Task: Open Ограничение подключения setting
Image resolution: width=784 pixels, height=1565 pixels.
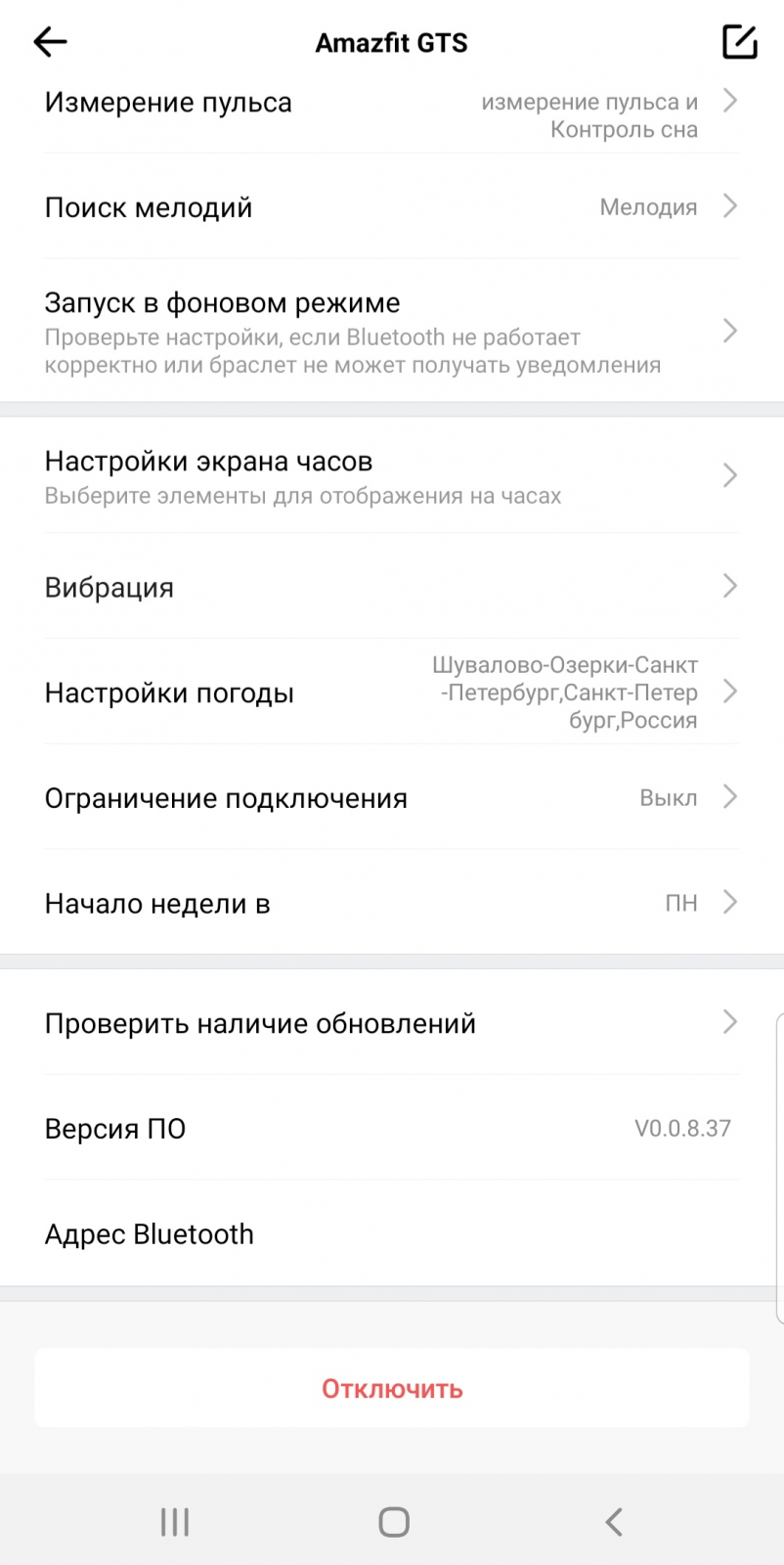Action: [391, 798]
